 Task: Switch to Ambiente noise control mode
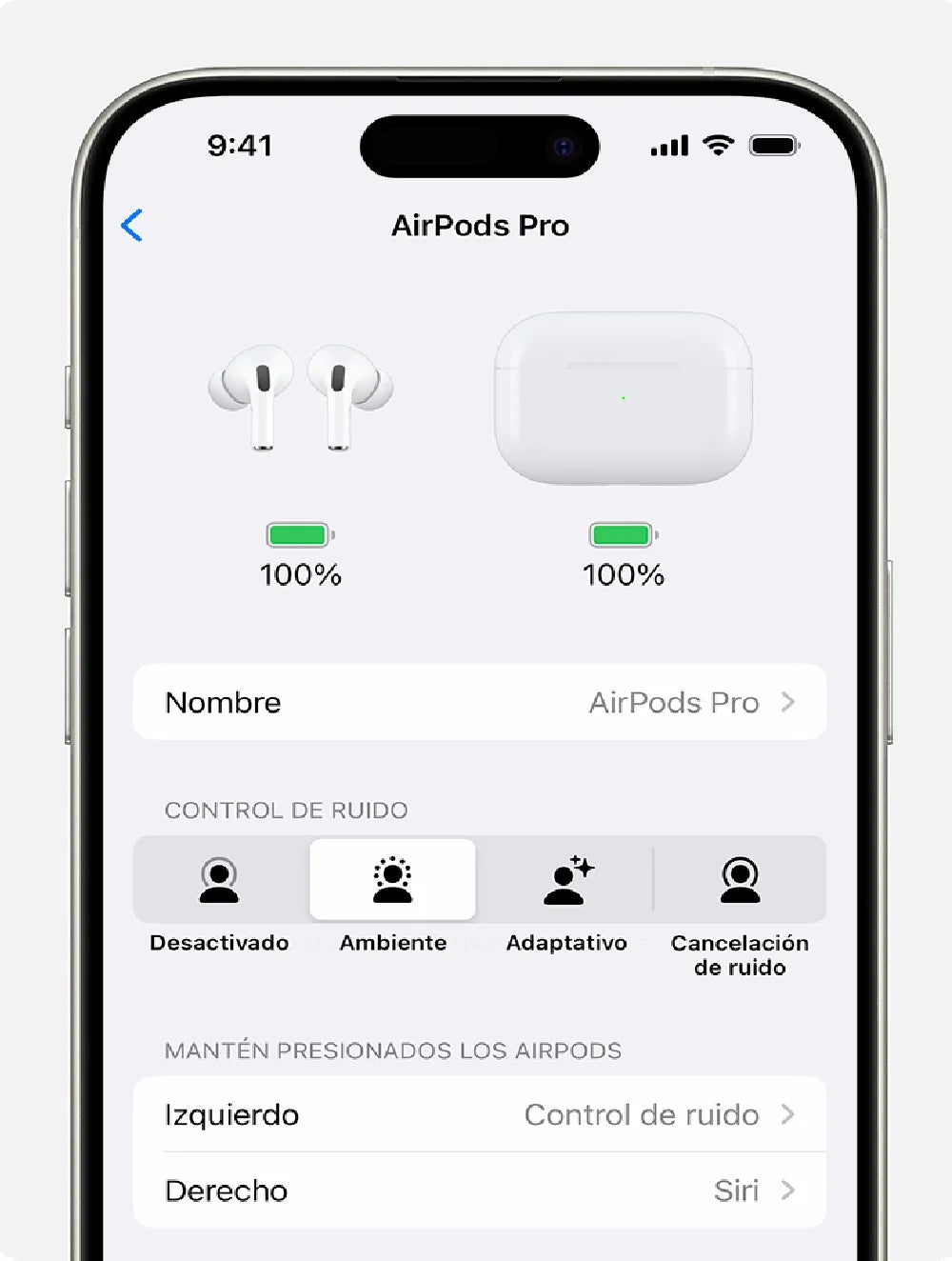pyautogui.click(x=392, y=881)
